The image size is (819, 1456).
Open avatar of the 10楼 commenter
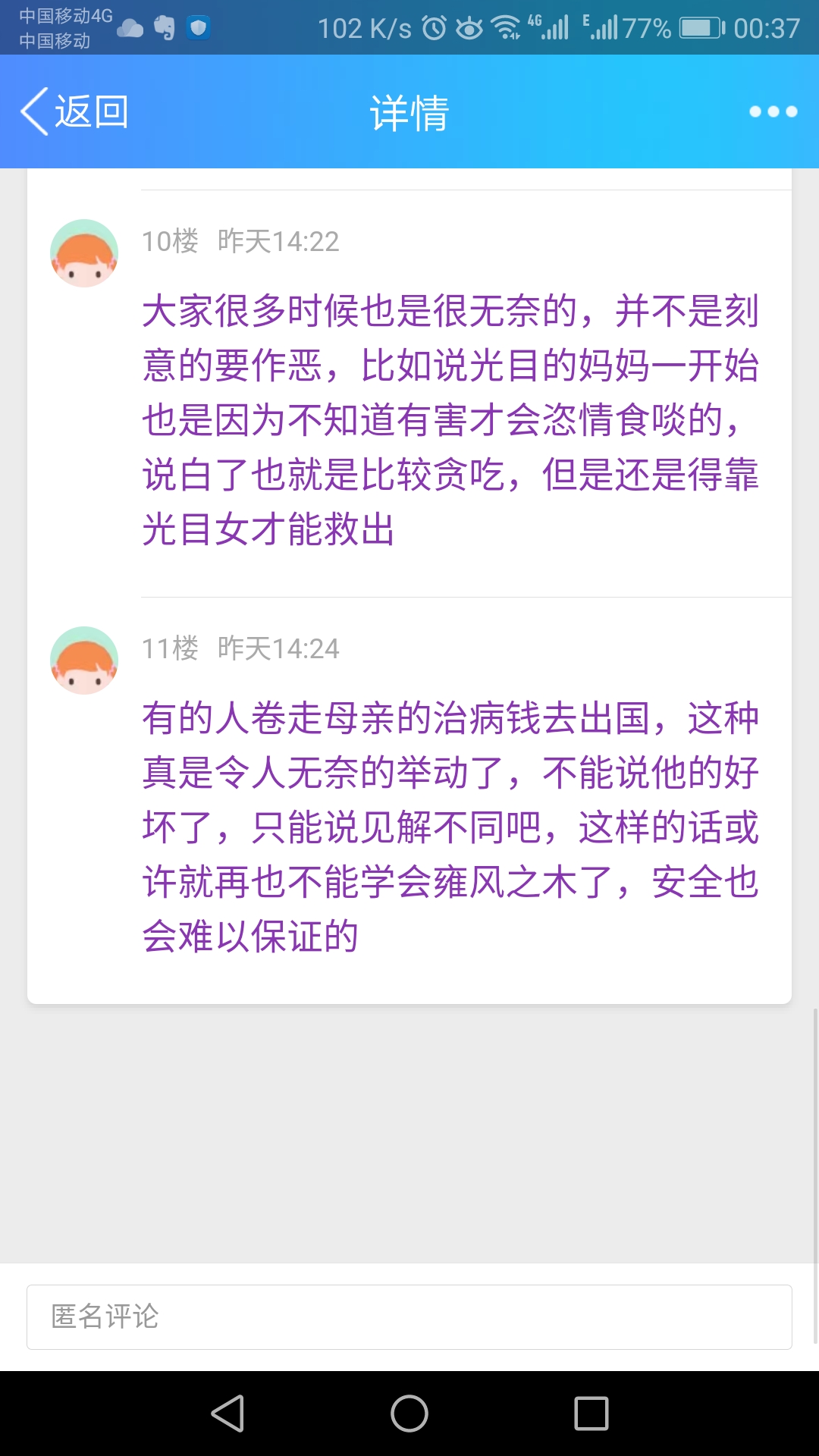84,253
